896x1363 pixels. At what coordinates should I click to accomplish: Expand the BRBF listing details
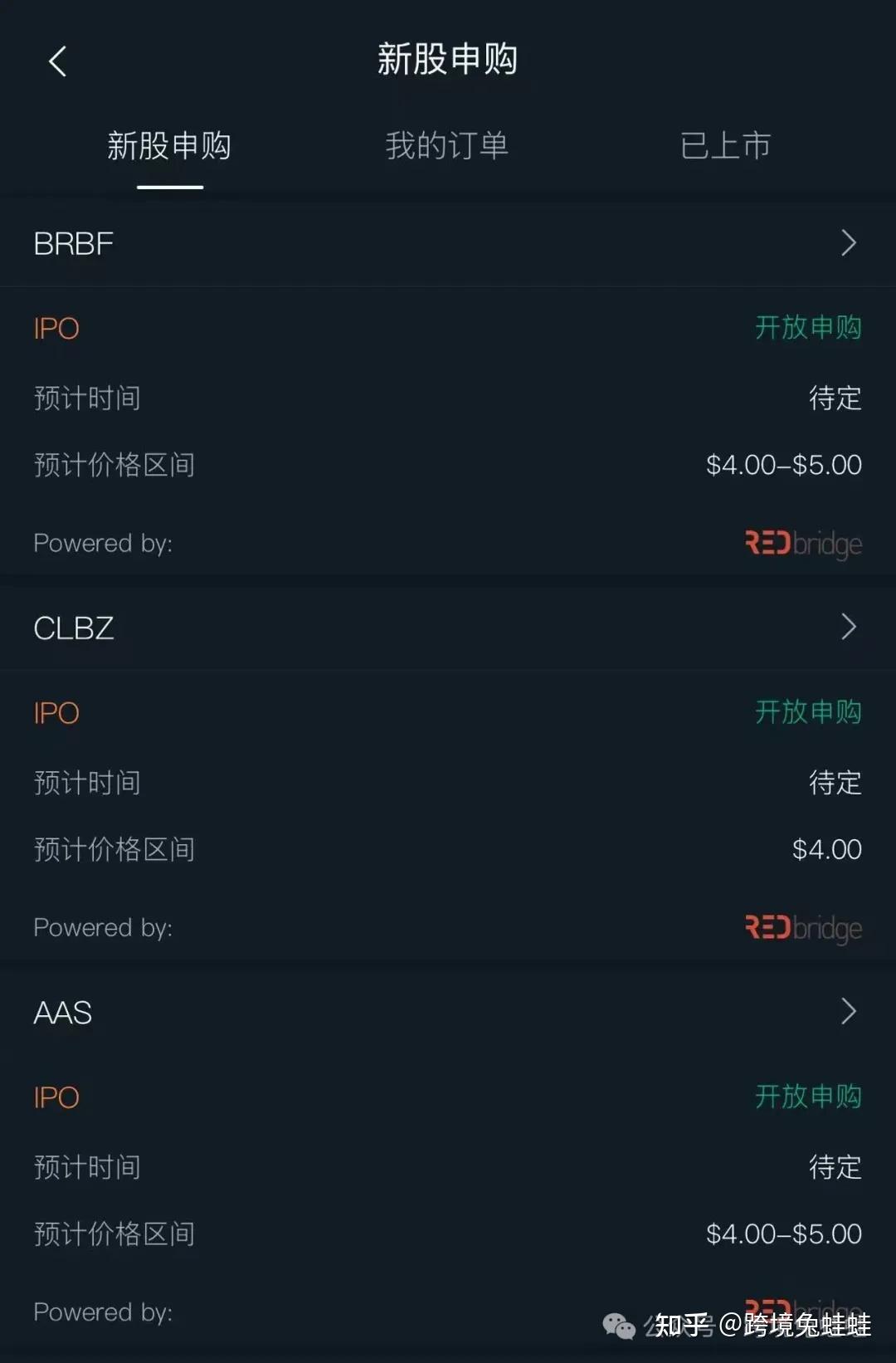(x=849, y=242)
